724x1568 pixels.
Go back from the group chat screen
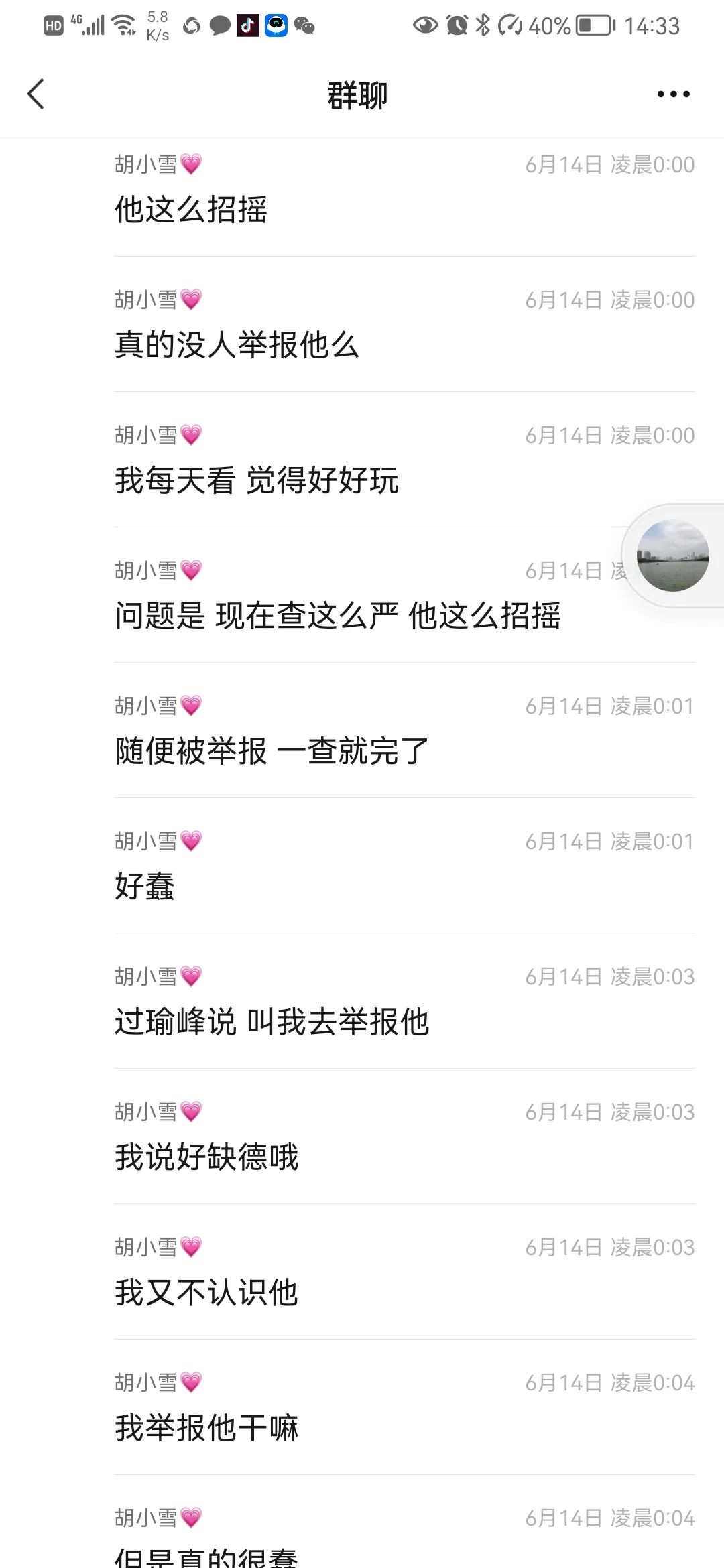pos(36,94)
